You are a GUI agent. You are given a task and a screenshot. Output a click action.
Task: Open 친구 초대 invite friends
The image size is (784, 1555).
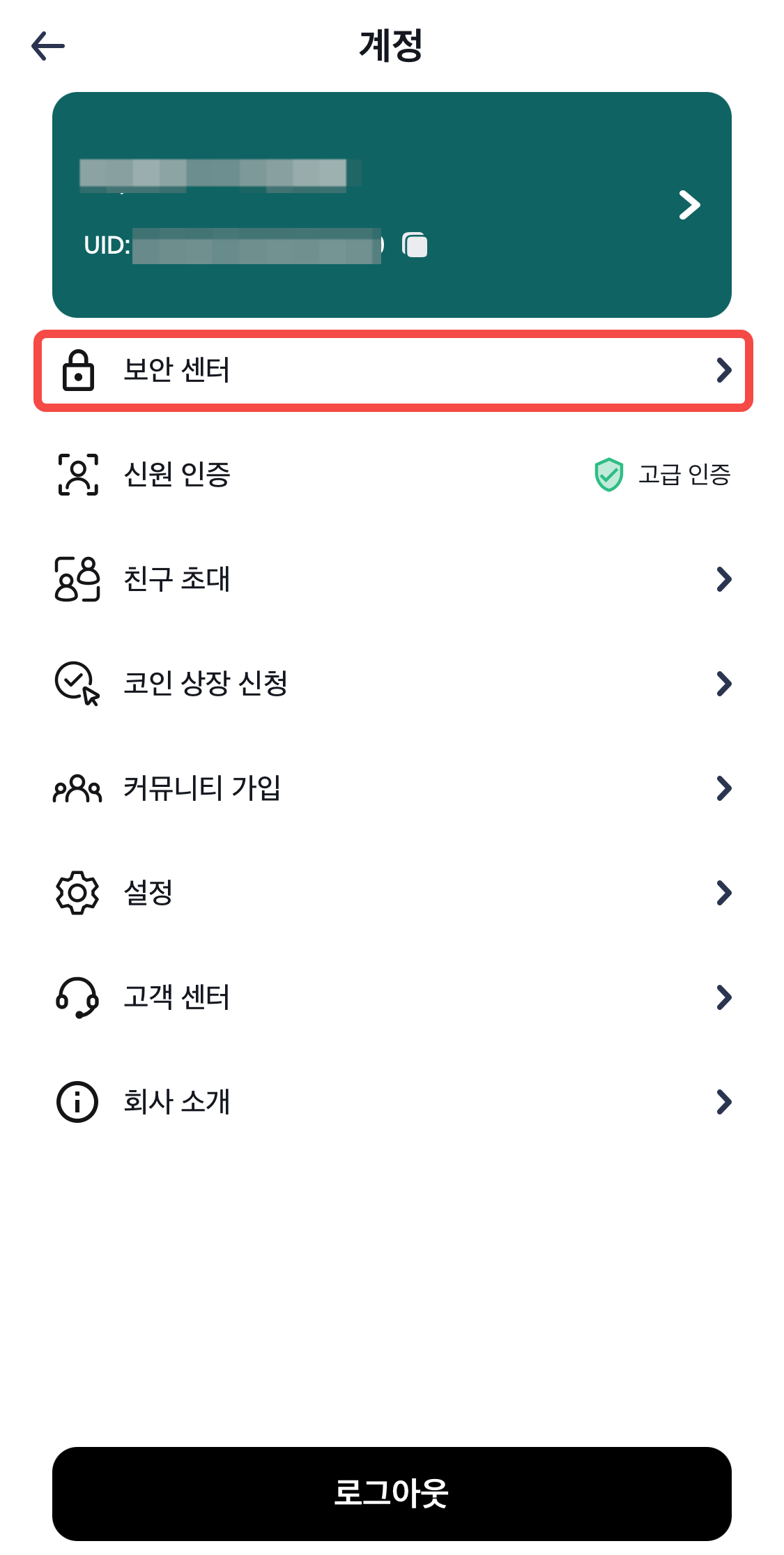click(393, 579)
